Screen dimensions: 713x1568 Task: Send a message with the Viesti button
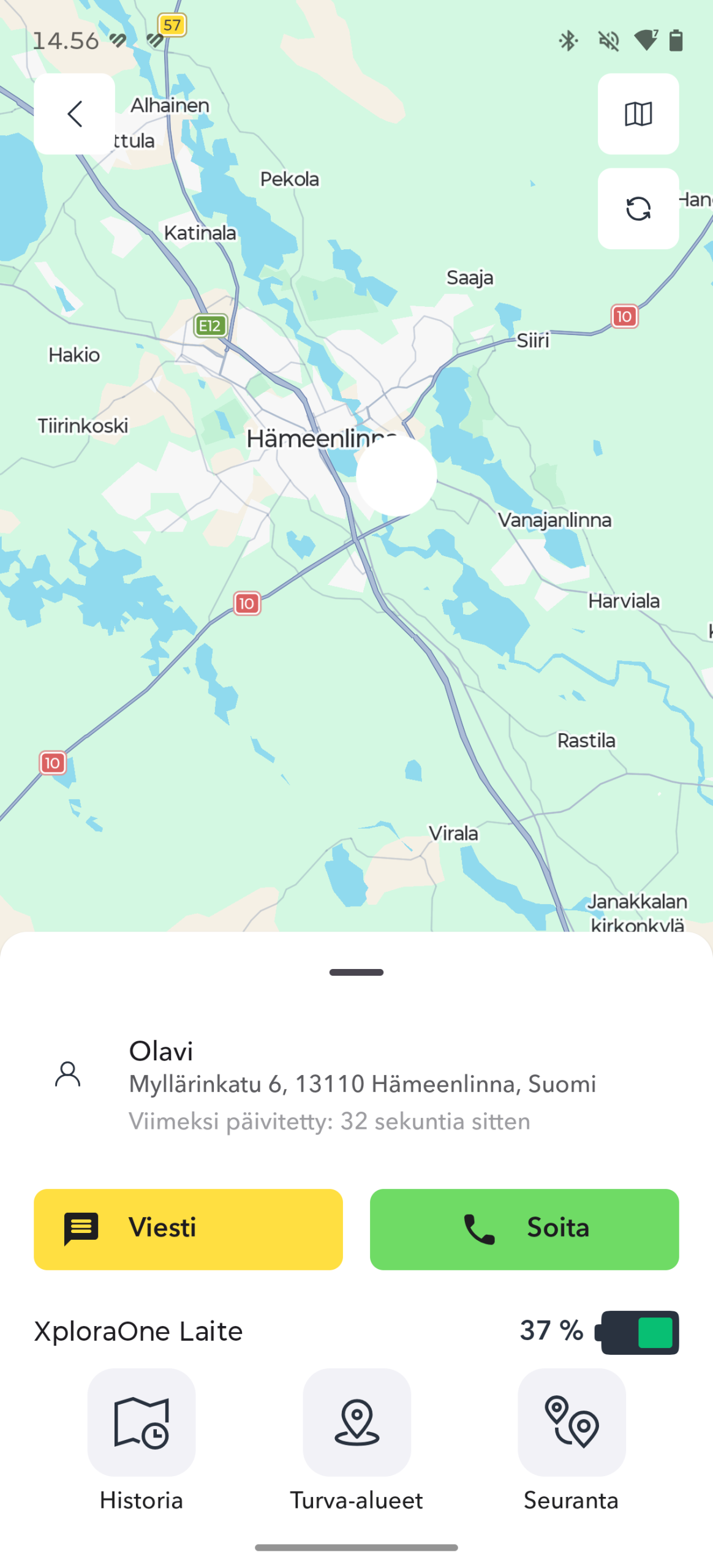pyautogui.click(x=188, y=1229)
